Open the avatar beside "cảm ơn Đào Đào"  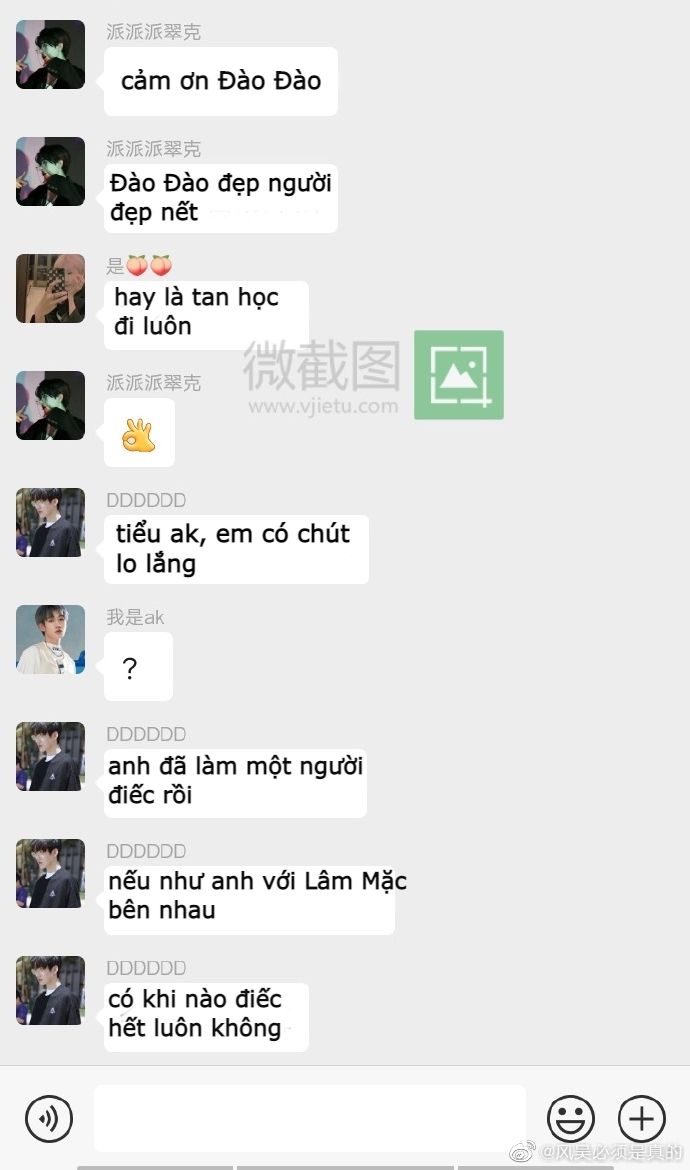[x=51, y=54]
